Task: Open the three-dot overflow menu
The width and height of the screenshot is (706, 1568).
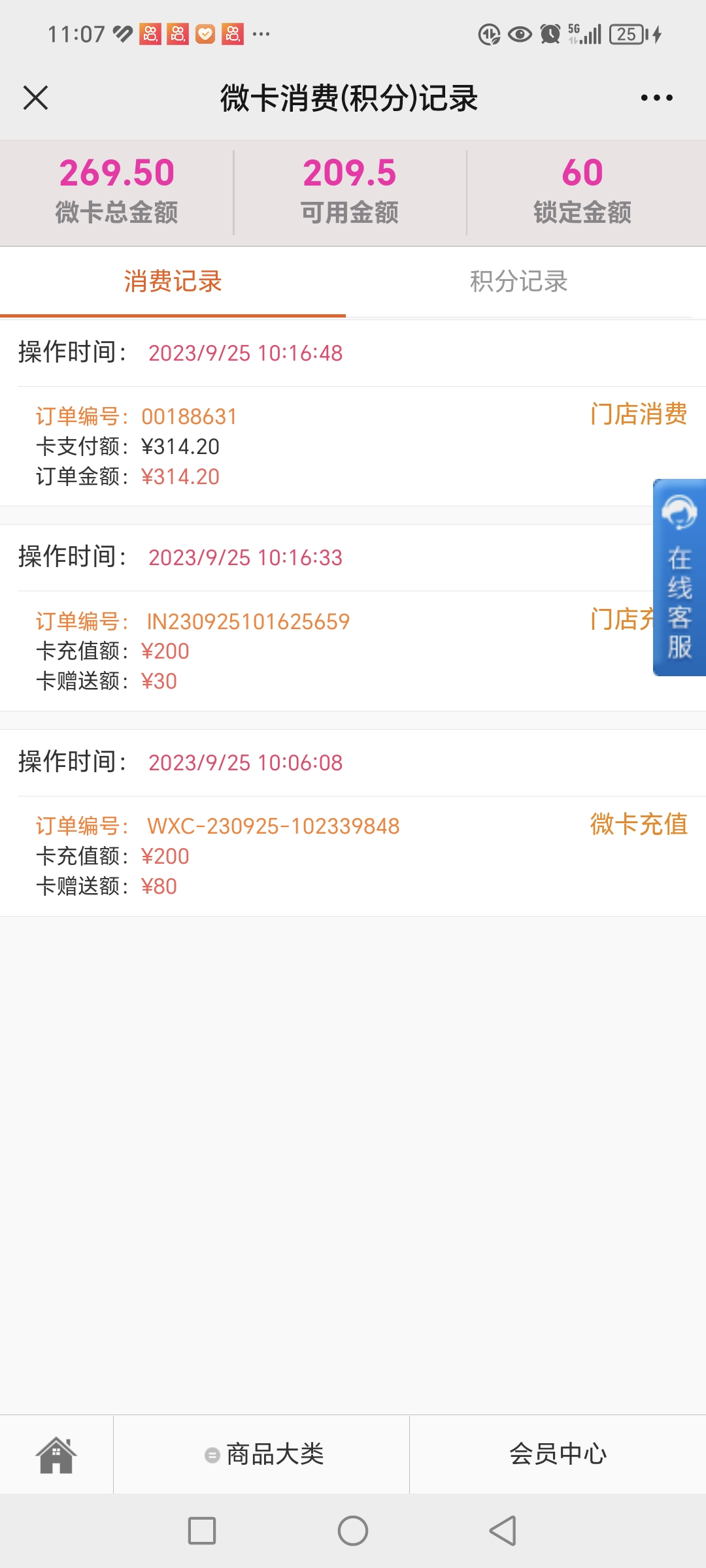Action: [656, 98]
